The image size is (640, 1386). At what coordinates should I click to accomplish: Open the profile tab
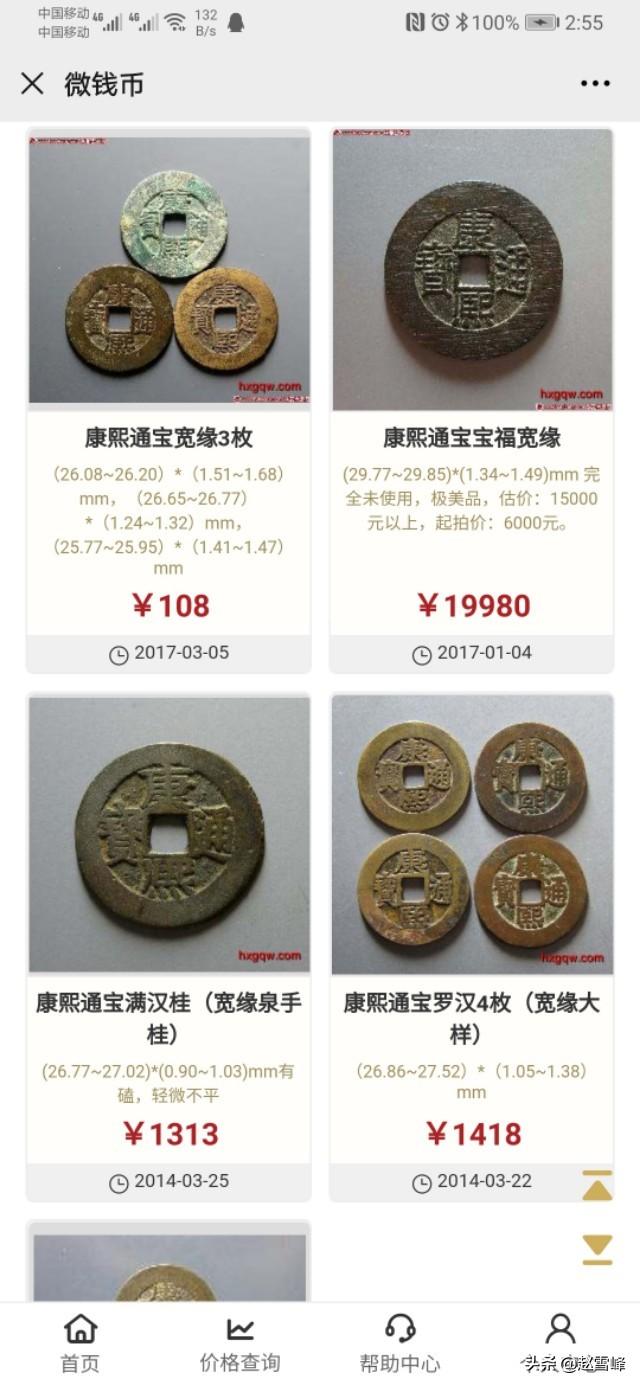[x=560, y=1330]
